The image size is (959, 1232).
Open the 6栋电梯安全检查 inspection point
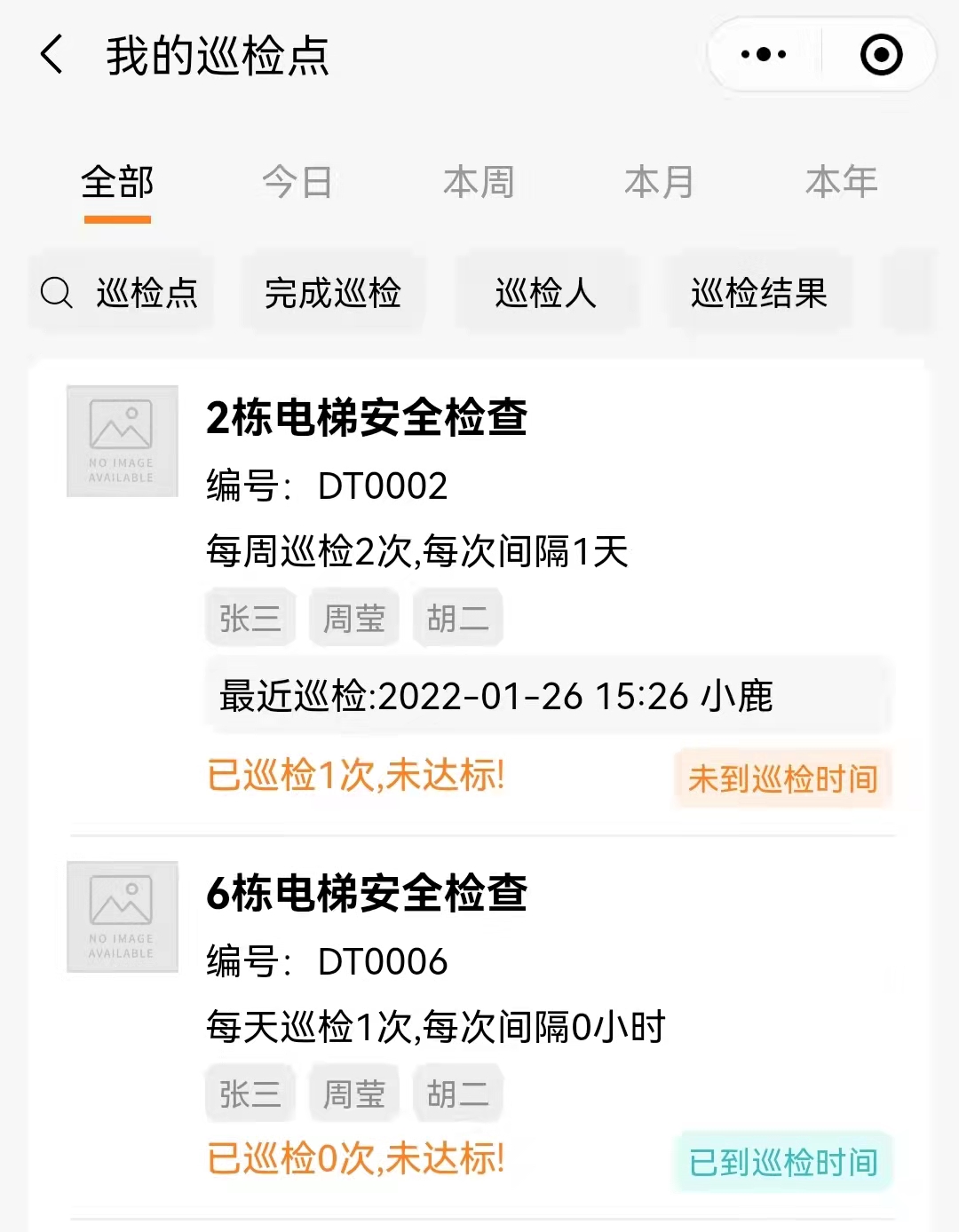tap(366, 893)
